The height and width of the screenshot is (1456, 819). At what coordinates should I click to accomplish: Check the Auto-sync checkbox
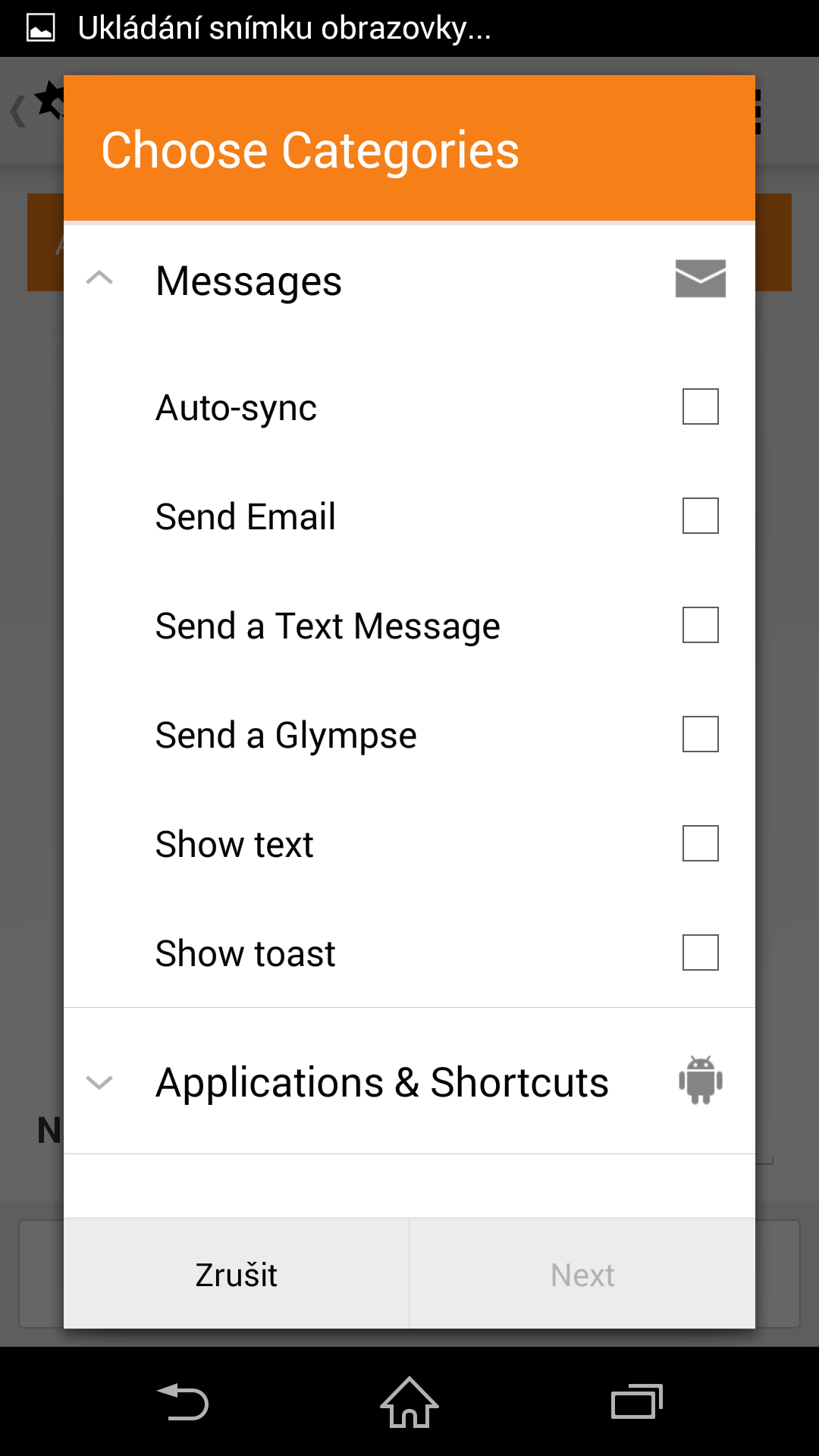(x=700, y=406)
